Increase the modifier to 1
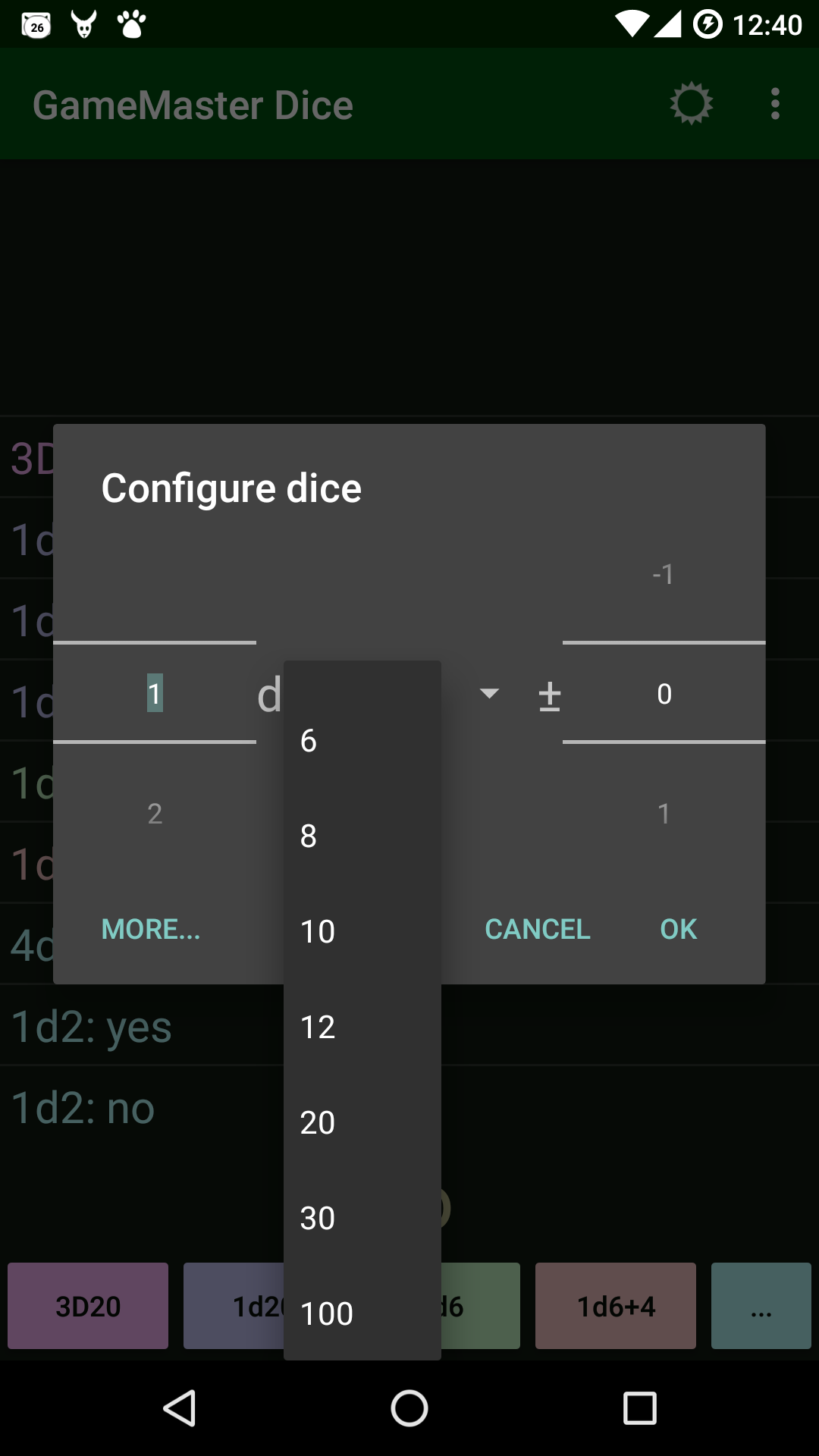The width and height of the screenshot is (819, 1456). (x=664, y=814)
